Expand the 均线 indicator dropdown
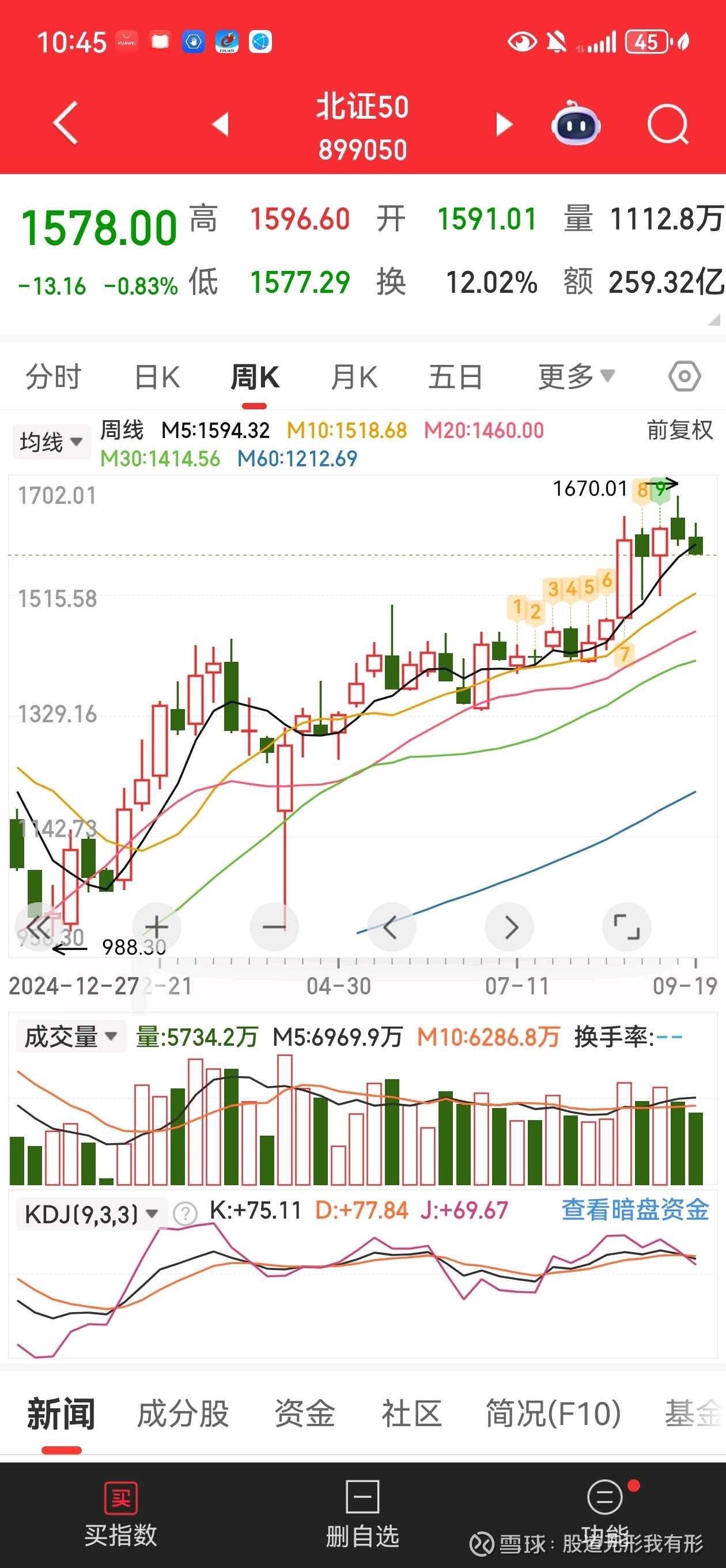Viewport: 726px width, 1568px height. pos(51,442)
